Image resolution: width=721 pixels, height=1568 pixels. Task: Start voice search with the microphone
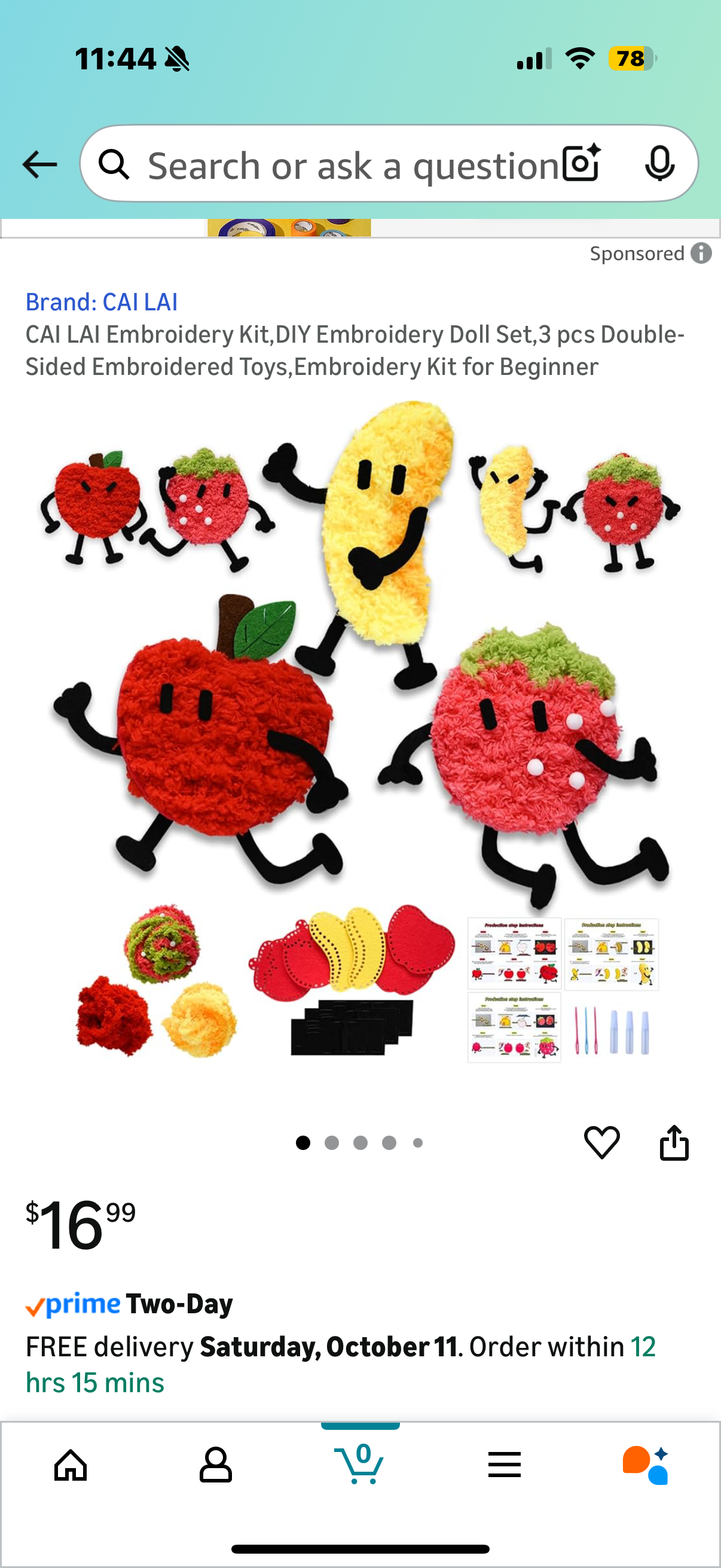click(659, 163)
